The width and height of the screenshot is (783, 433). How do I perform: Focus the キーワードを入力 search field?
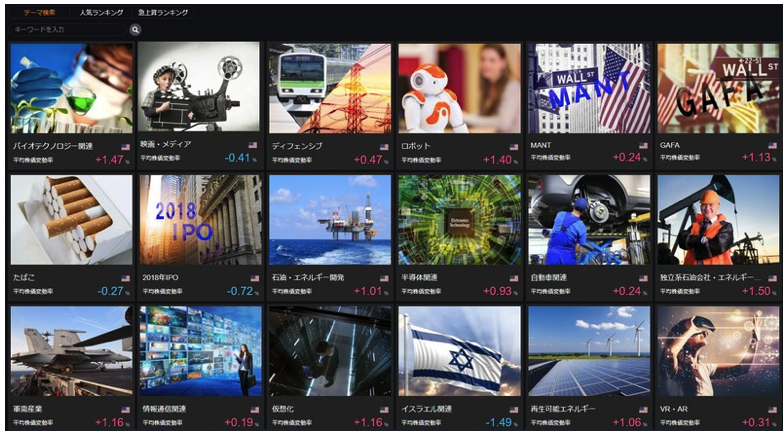pyautogui.click(x=67, y=30)
